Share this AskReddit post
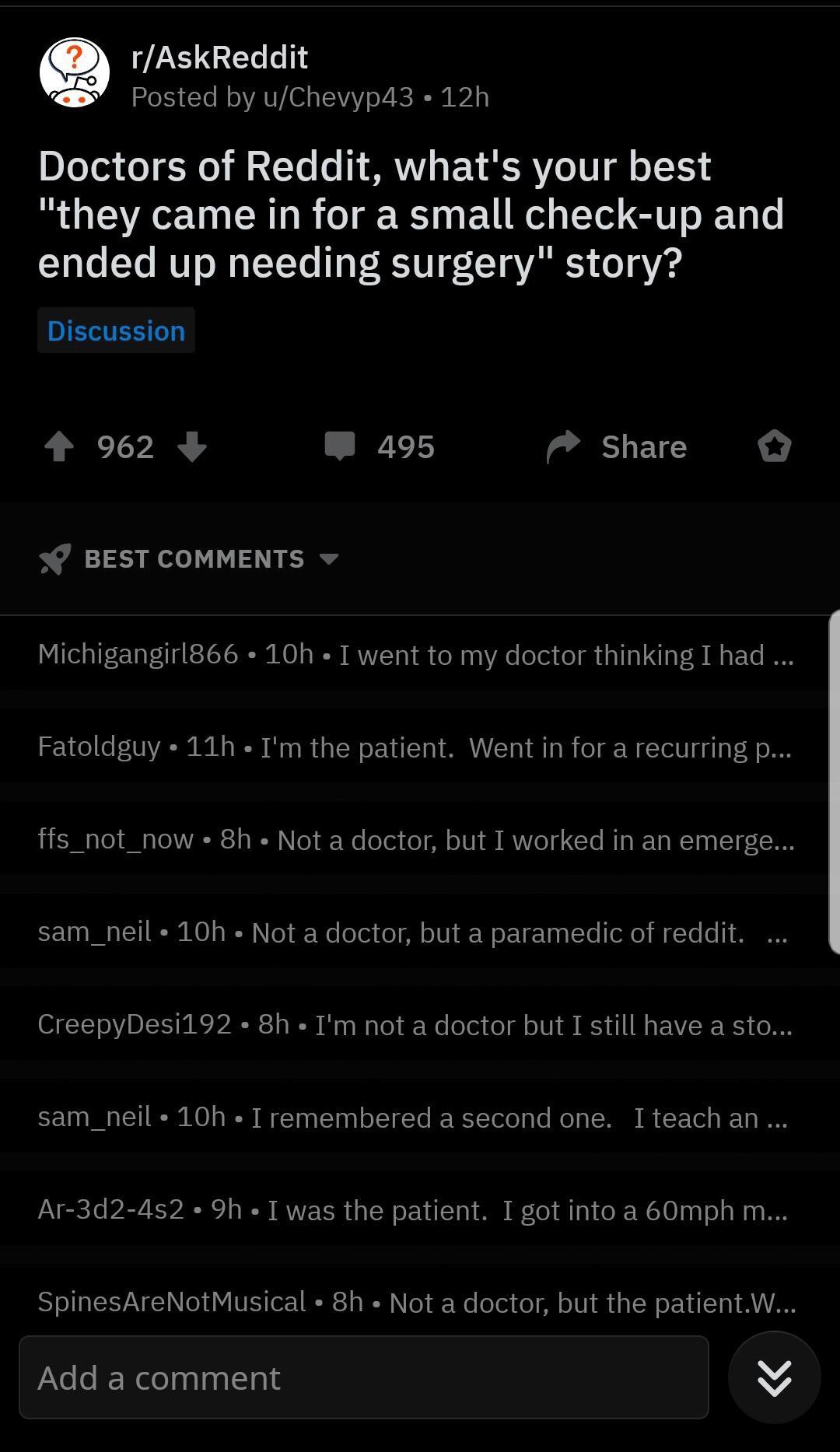 [617, 447]
